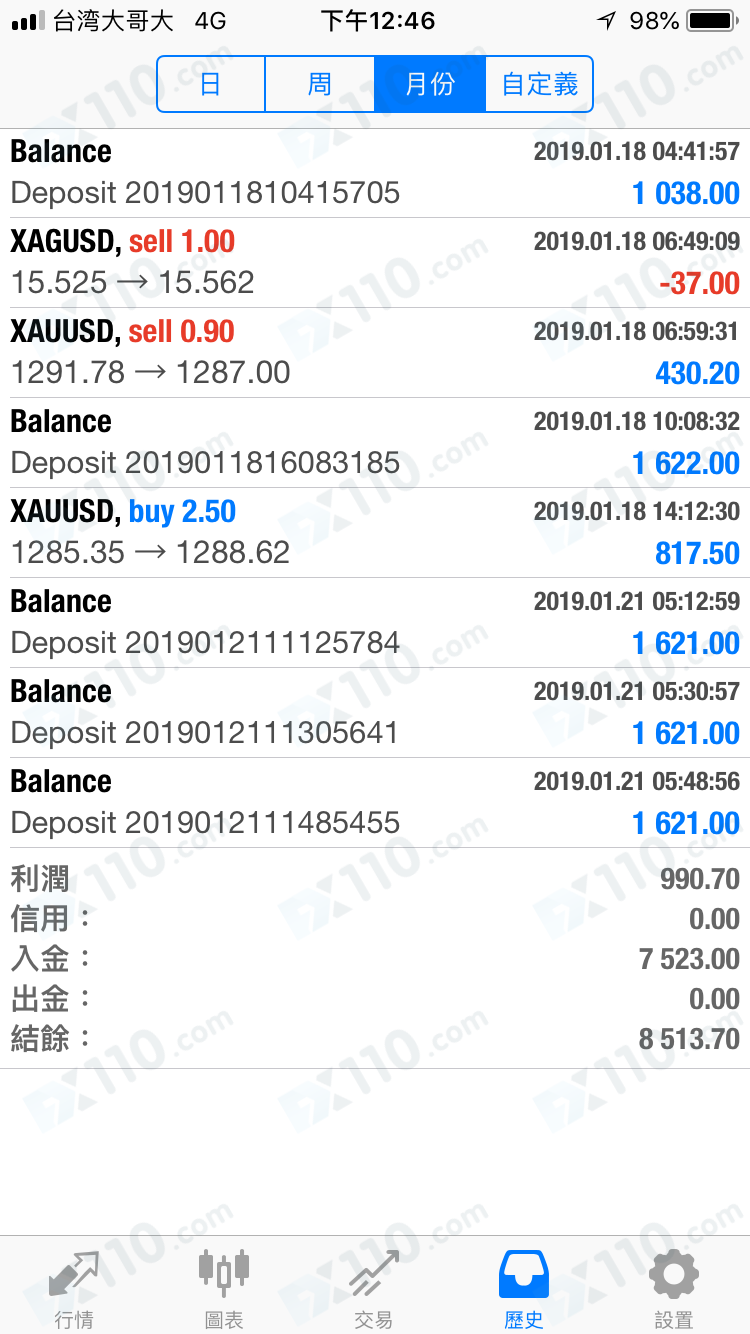This screenshot has width=750, height=1334.
Task: Open the XAGUSD sell 1.00 trade record
Action: point(375,262)
